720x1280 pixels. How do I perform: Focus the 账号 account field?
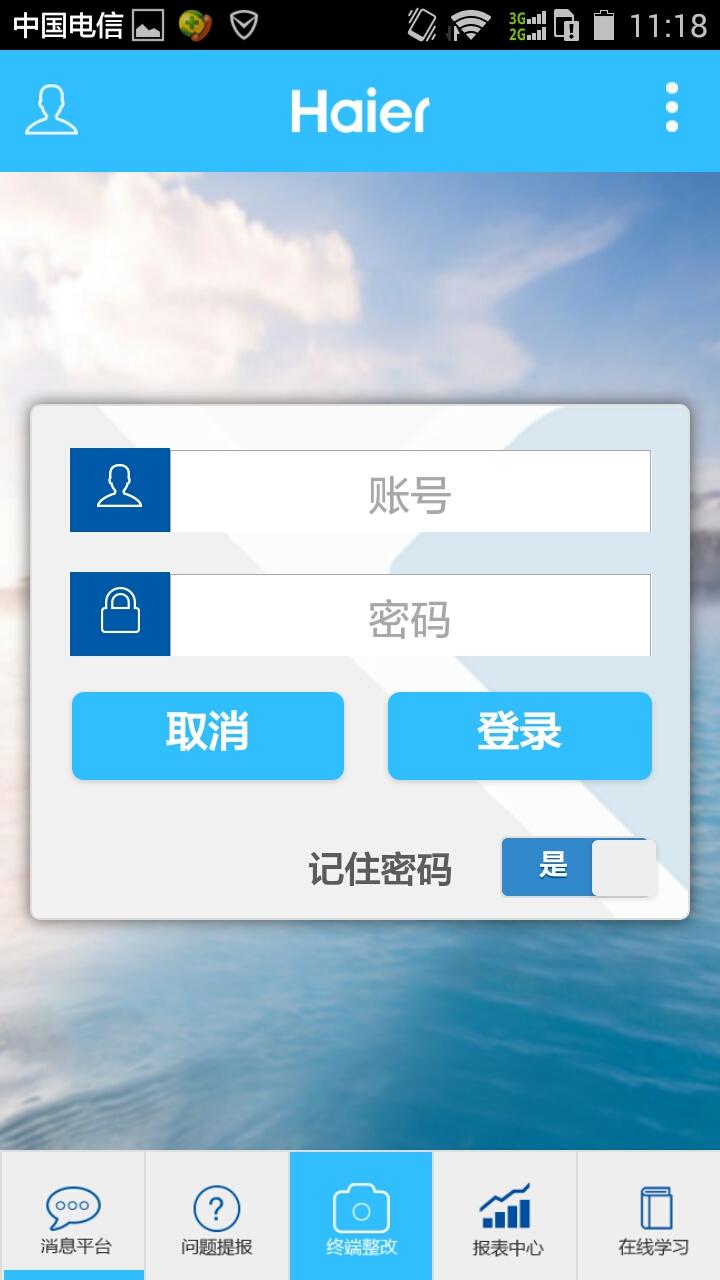410,491
